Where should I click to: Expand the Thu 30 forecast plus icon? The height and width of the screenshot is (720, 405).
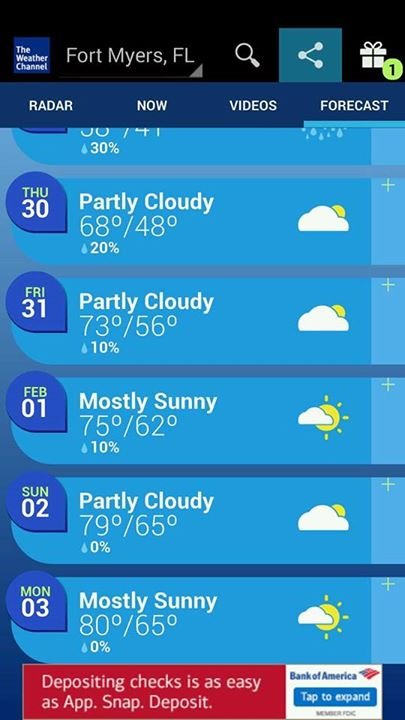click(x=388, y=186)
